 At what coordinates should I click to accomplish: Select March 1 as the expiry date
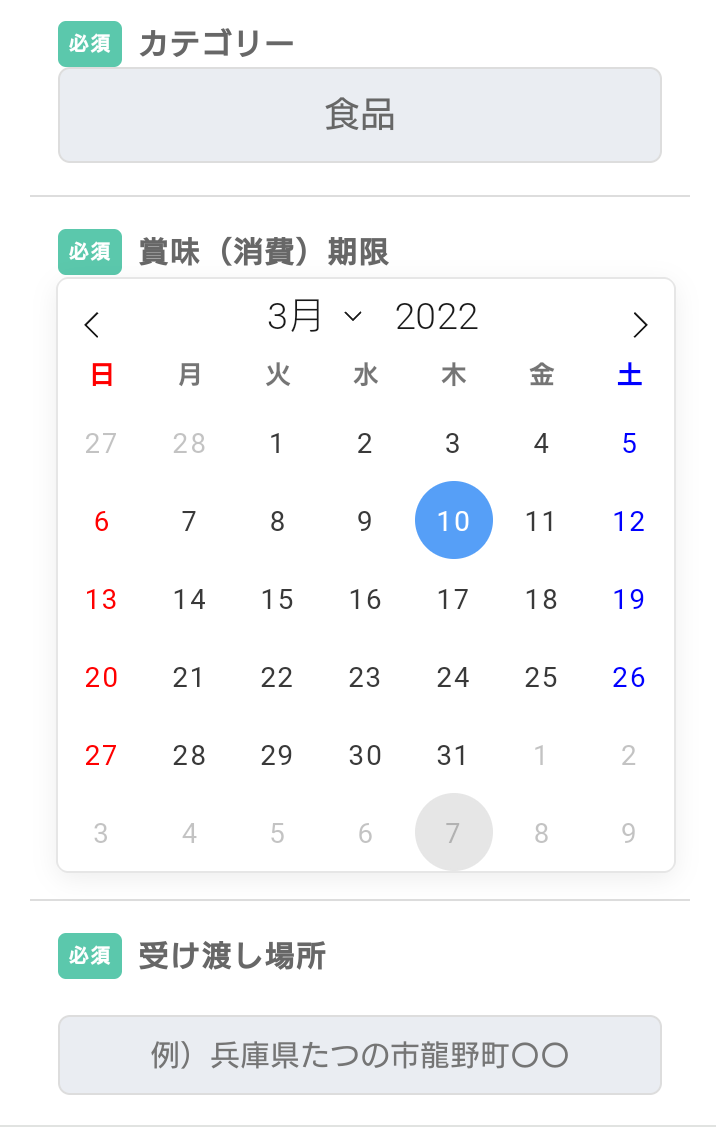coord(277,443)
